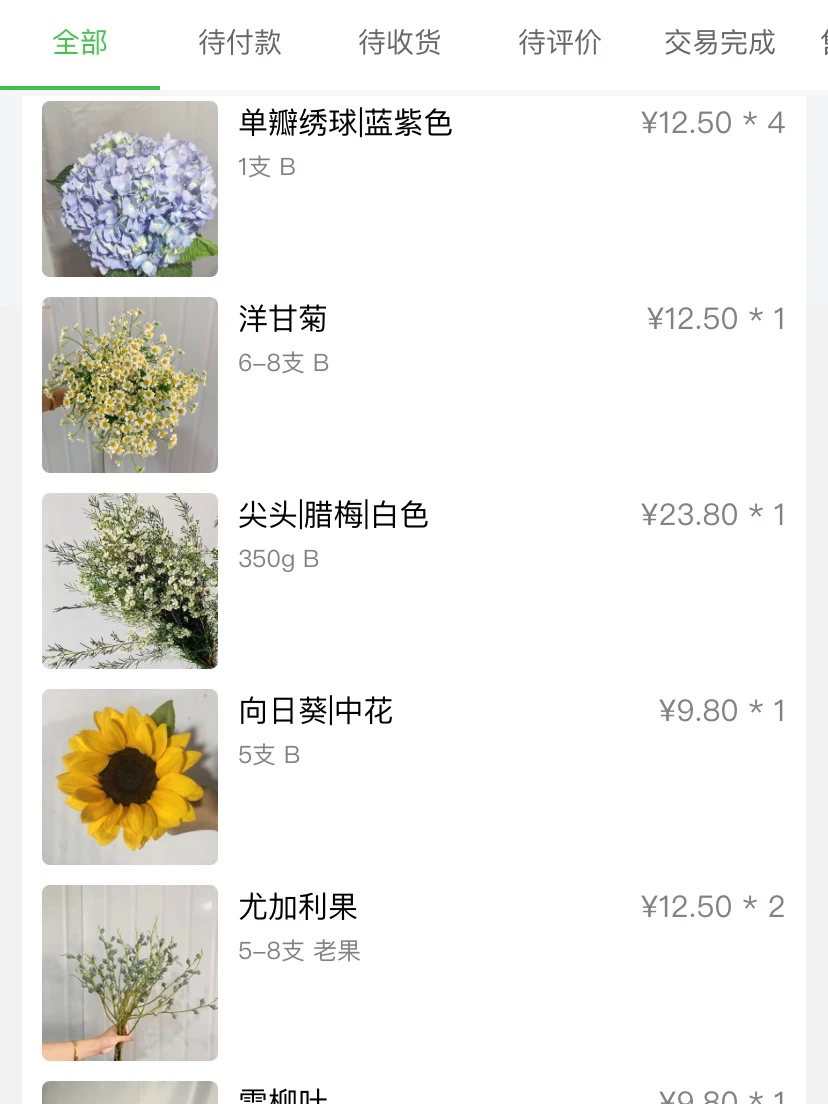
Task: View the 尖头腊梅 白色 item
Action: click(x=333, y=515)
